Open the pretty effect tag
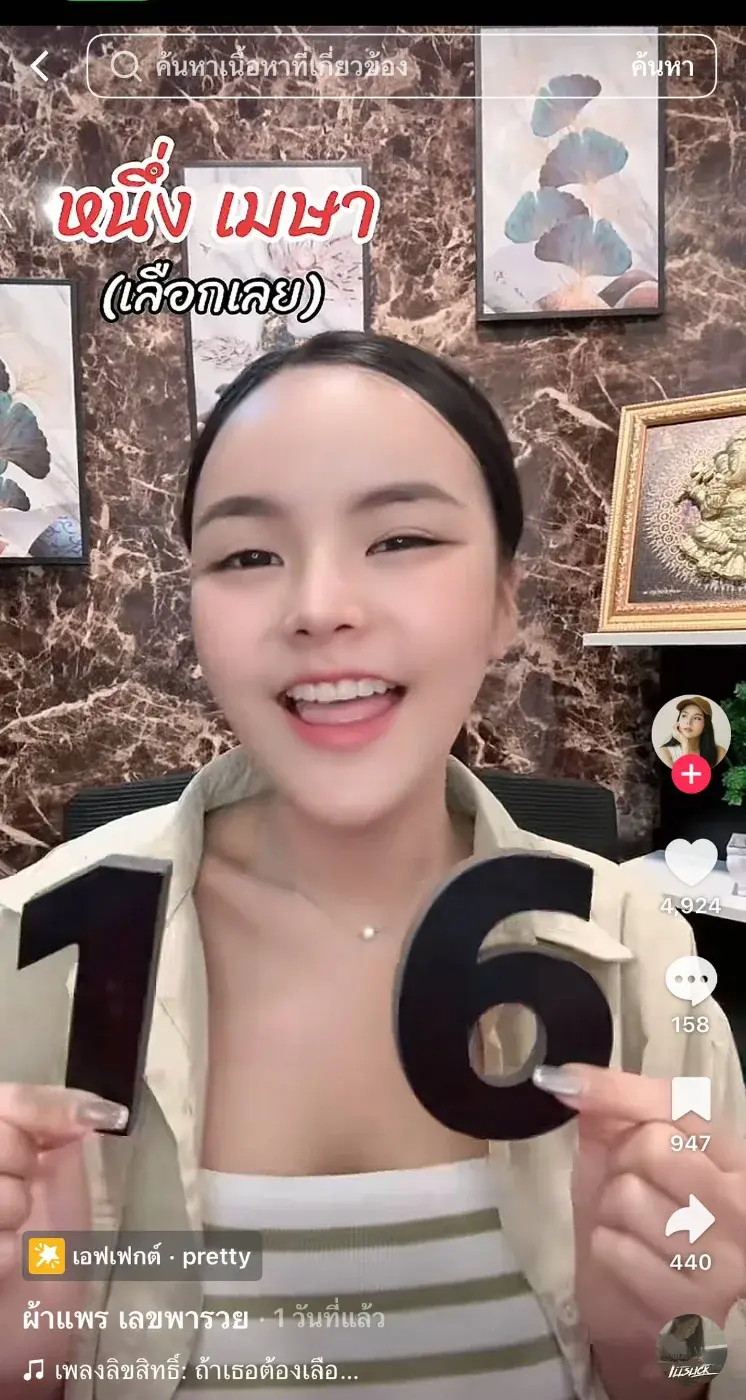746x1400 pixels. tap(142, 1256)
